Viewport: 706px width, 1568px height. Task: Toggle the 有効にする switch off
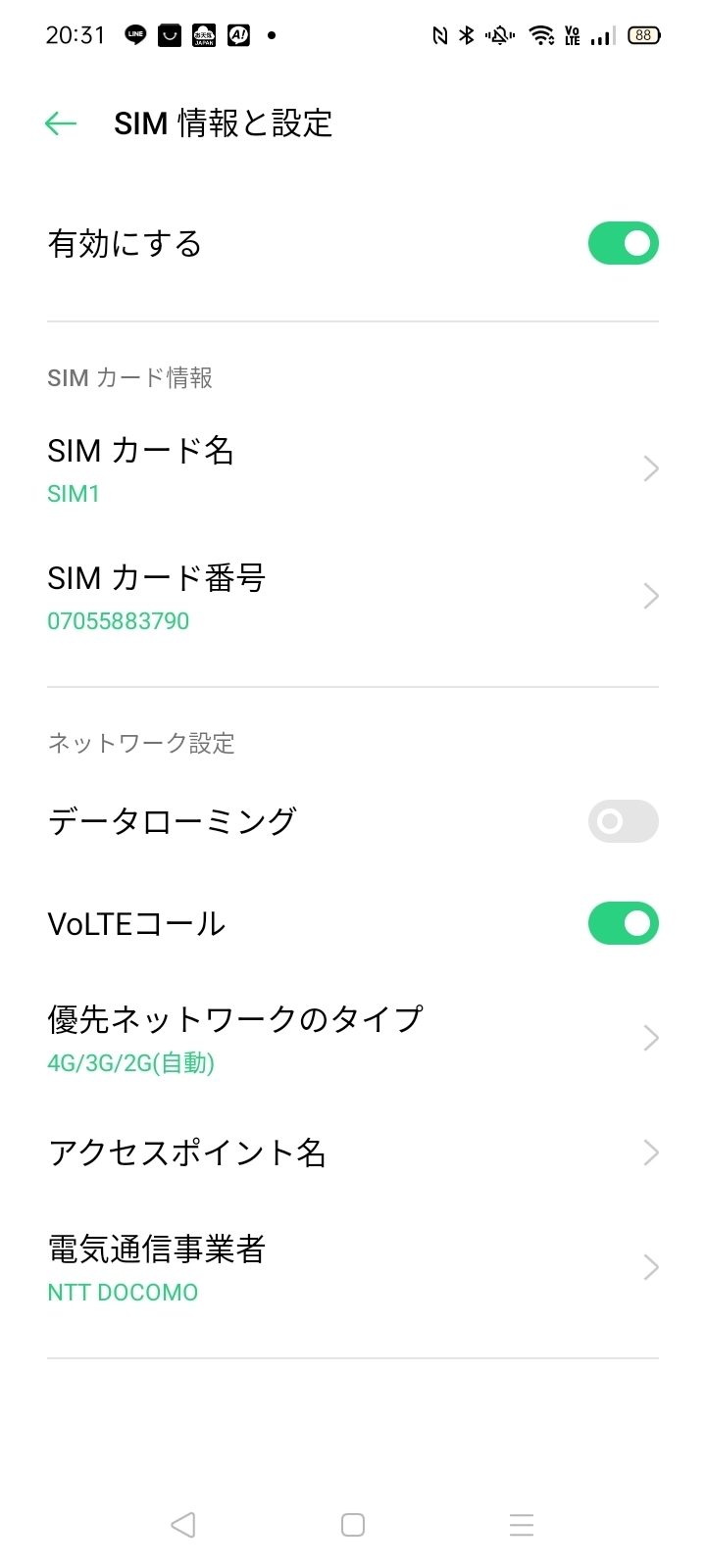coord(623,243)
